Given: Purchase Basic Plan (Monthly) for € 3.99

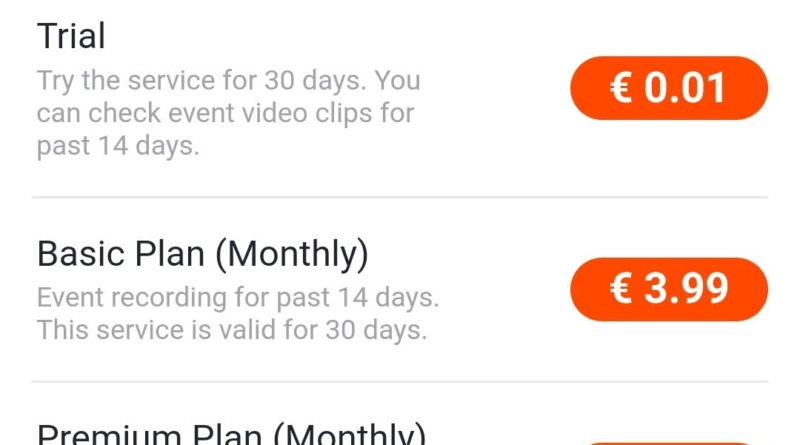Looking at the screenshot, I should pos(668,289).
